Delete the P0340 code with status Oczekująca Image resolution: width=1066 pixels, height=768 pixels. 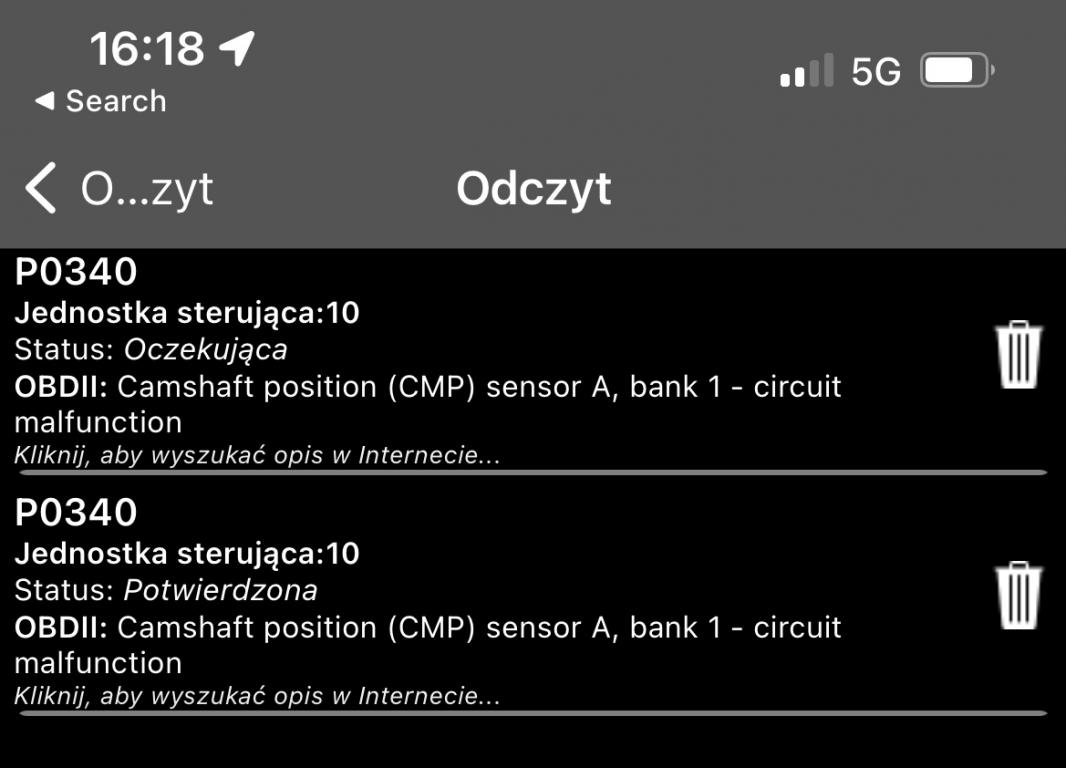pyautogui.click(x=1019, y=354)
